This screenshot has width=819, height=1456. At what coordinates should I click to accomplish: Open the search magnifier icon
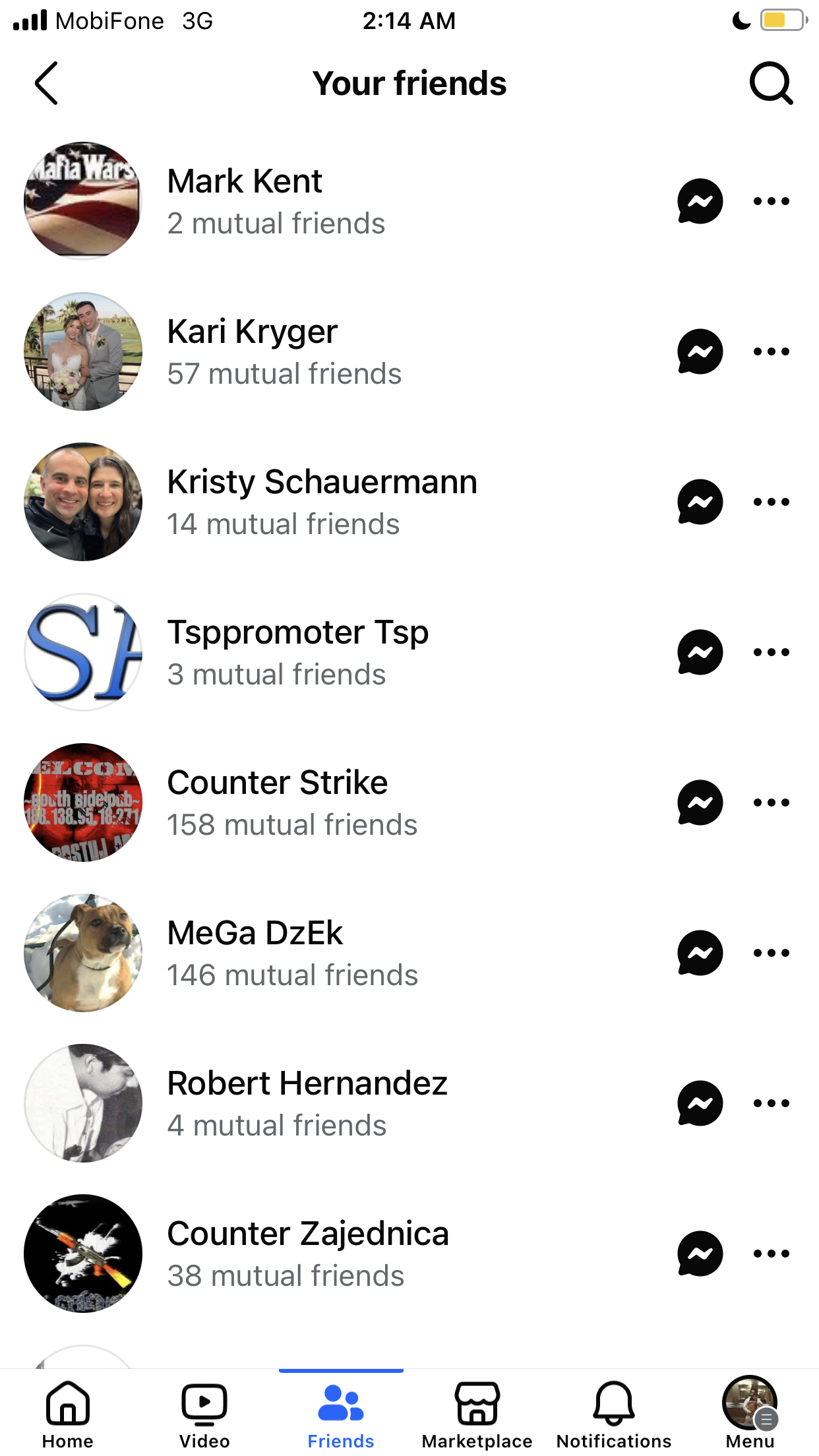[x=771, y=83]
